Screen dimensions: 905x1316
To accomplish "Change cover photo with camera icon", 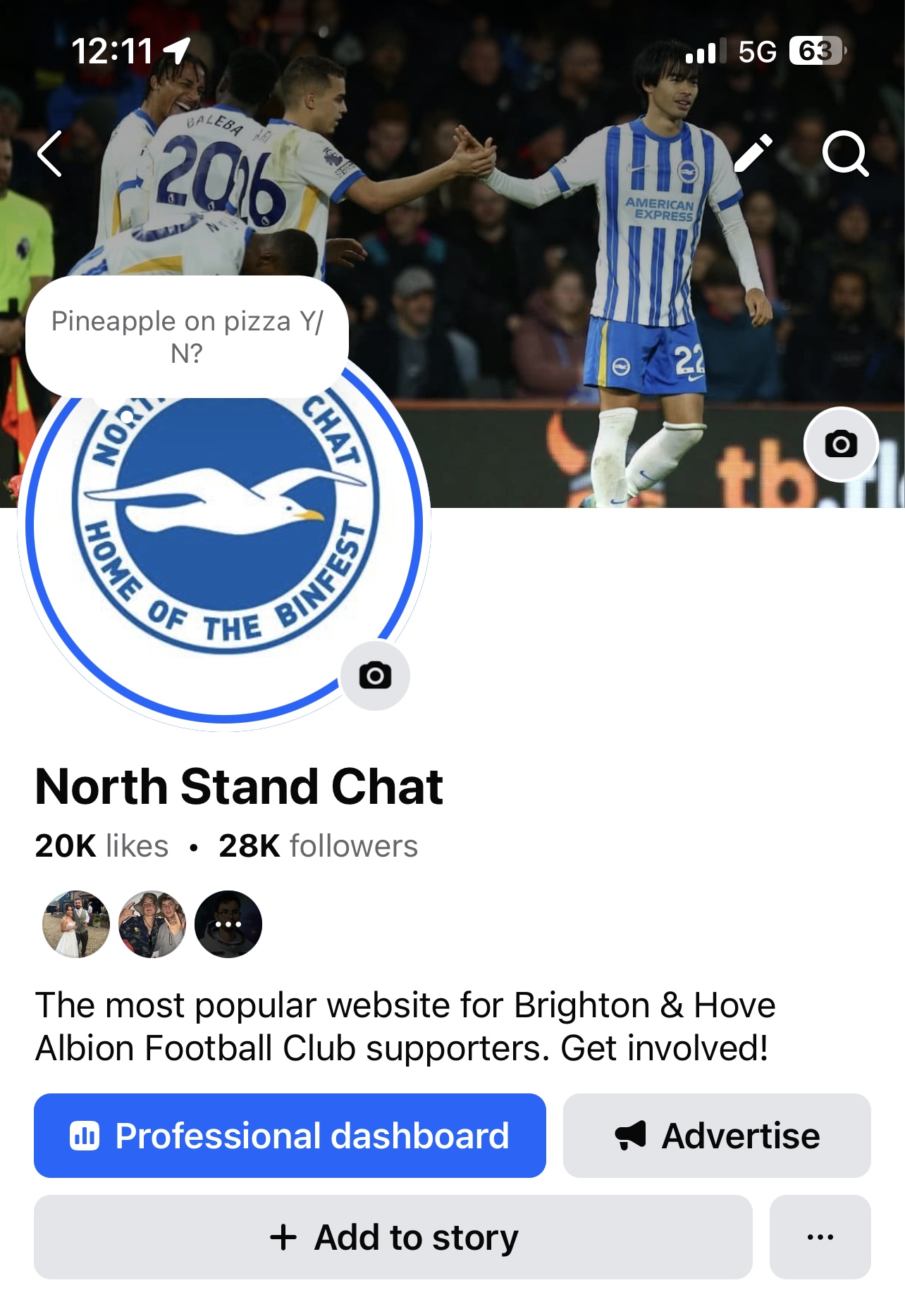I will [841, 445].
